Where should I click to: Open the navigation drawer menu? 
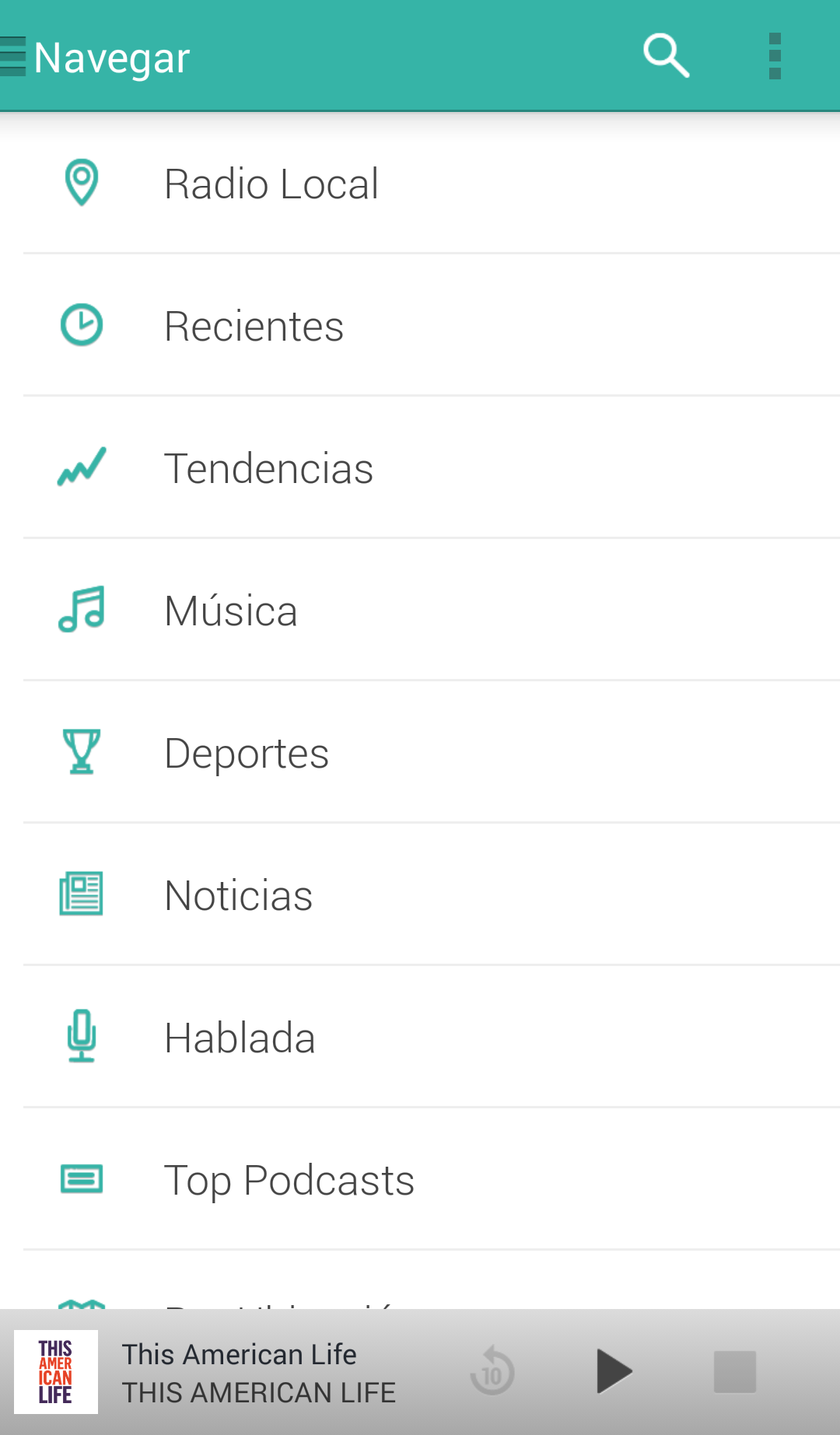coord(14,57)
